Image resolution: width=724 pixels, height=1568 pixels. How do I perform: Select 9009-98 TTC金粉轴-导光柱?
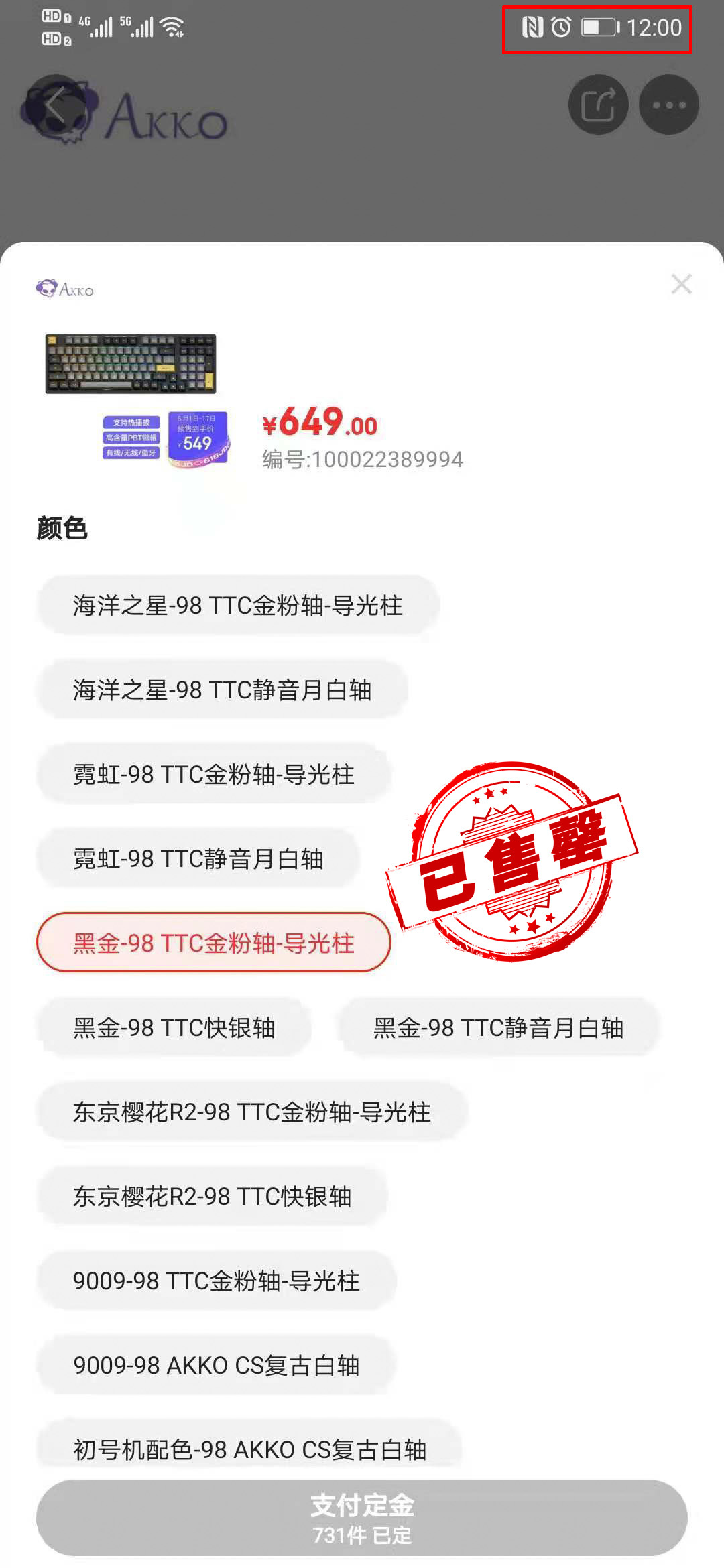(x=217, y=1281)
